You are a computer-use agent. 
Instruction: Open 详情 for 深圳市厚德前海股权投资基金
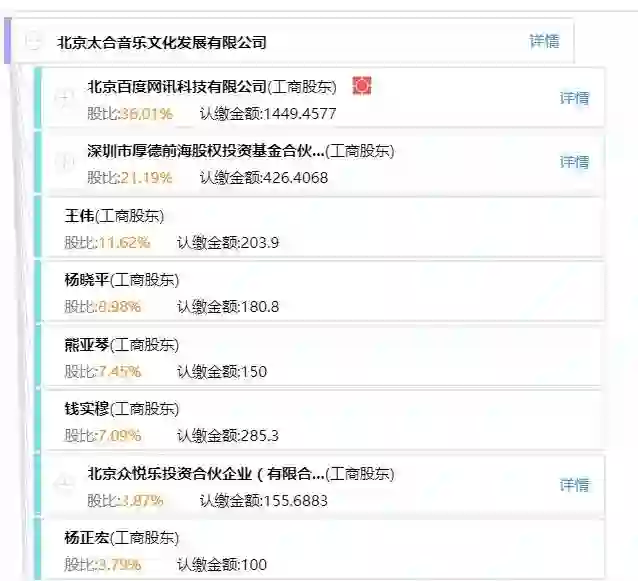pos(574,162)
